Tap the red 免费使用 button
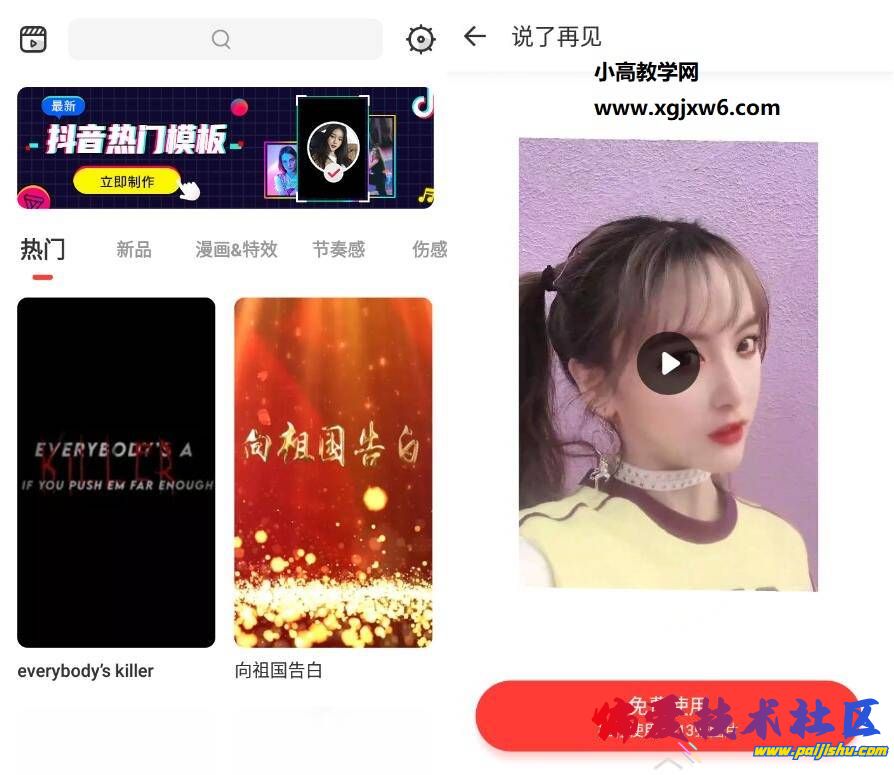This screenshot has width=894, height=775. [x=667, y=716]
